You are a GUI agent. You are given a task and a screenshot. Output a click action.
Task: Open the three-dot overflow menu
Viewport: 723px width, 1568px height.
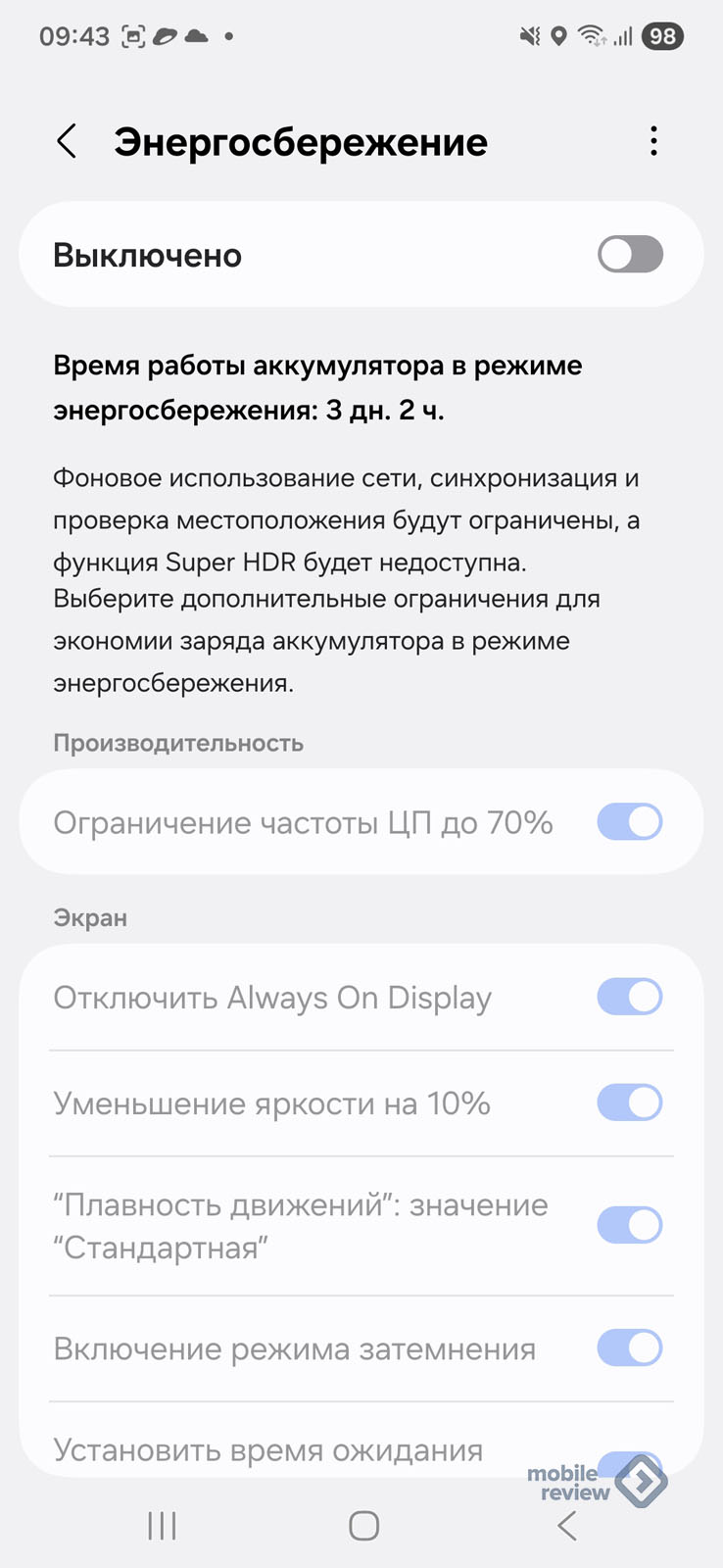(653, 142)
